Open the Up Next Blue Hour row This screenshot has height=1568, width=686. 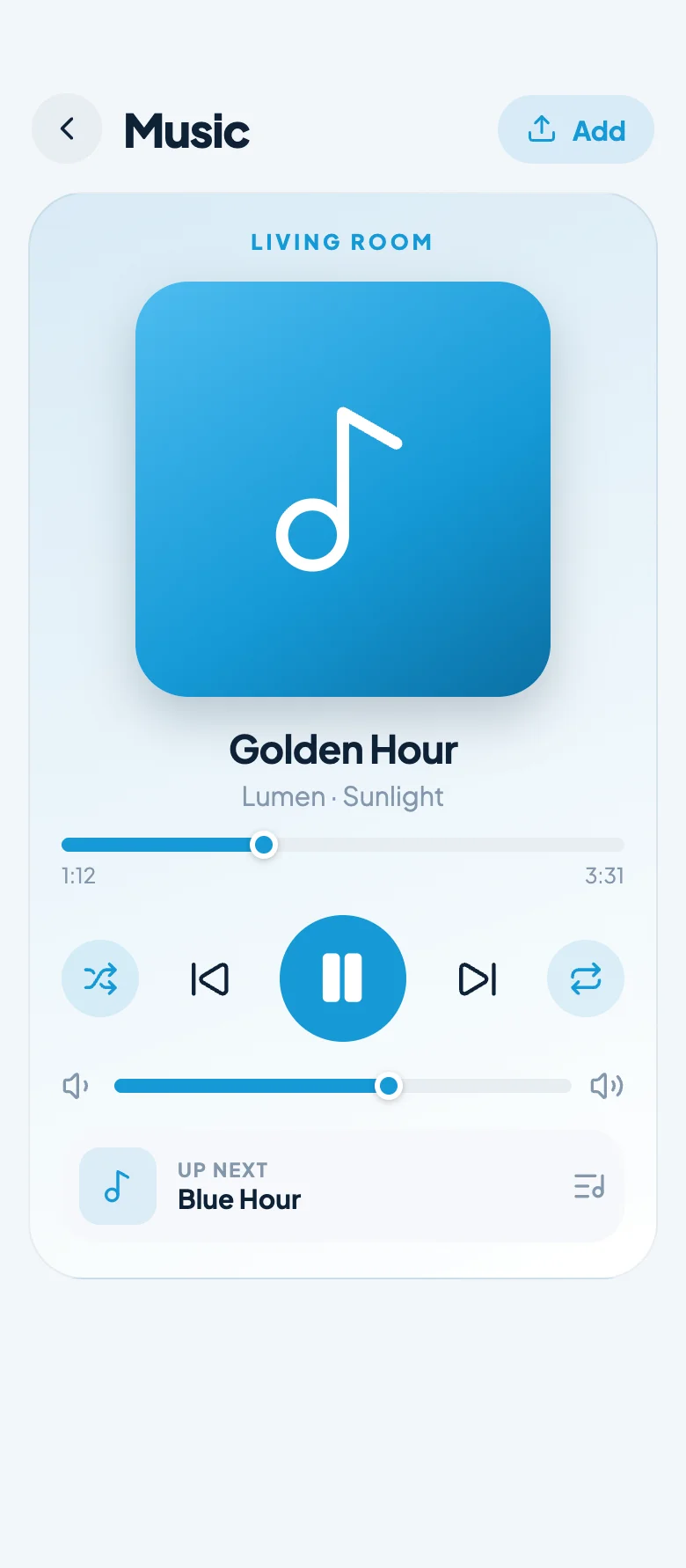pyautogui.click(x=343, y=1186)
